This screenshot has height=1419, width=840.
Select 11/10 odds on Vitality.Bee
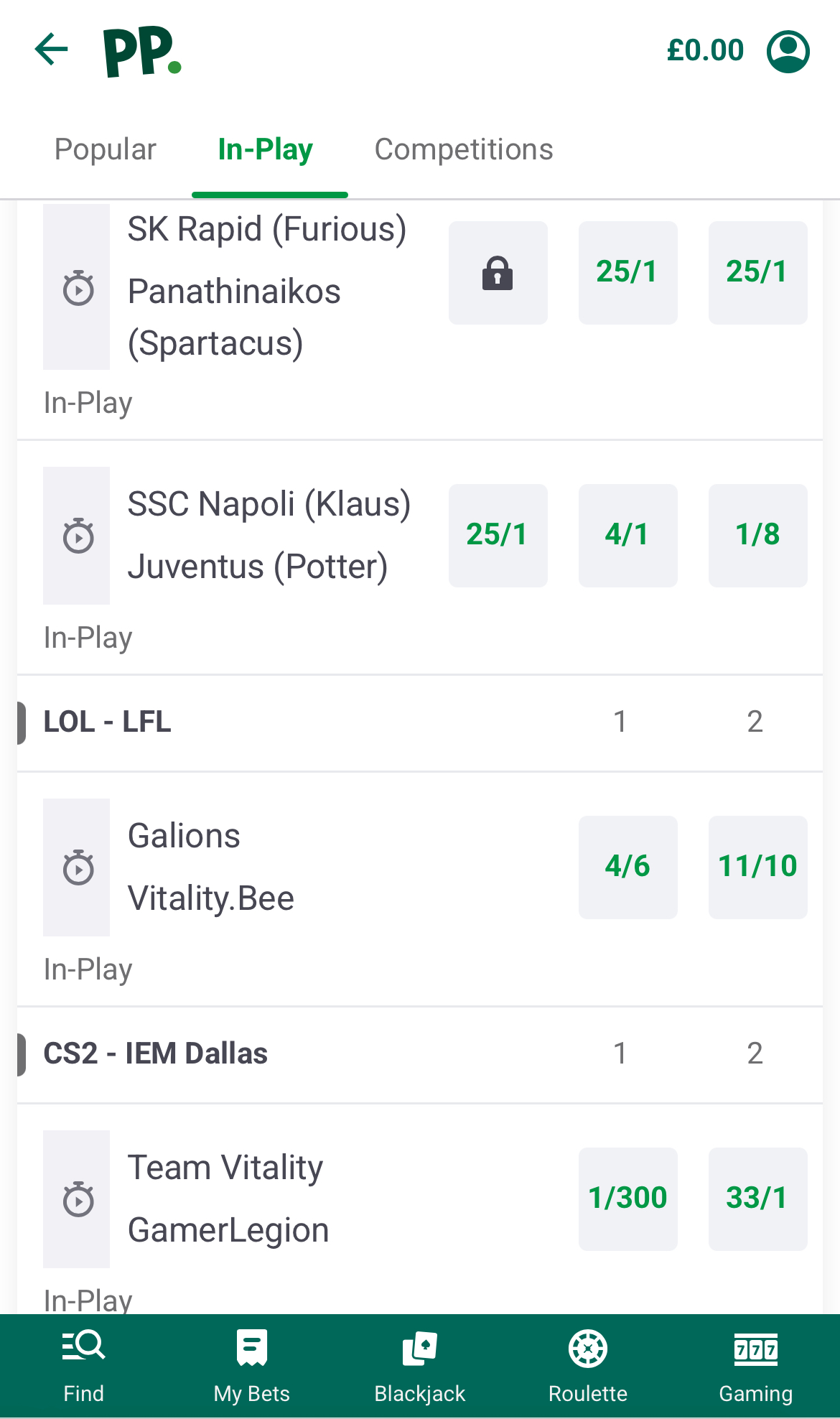[757, 867]
